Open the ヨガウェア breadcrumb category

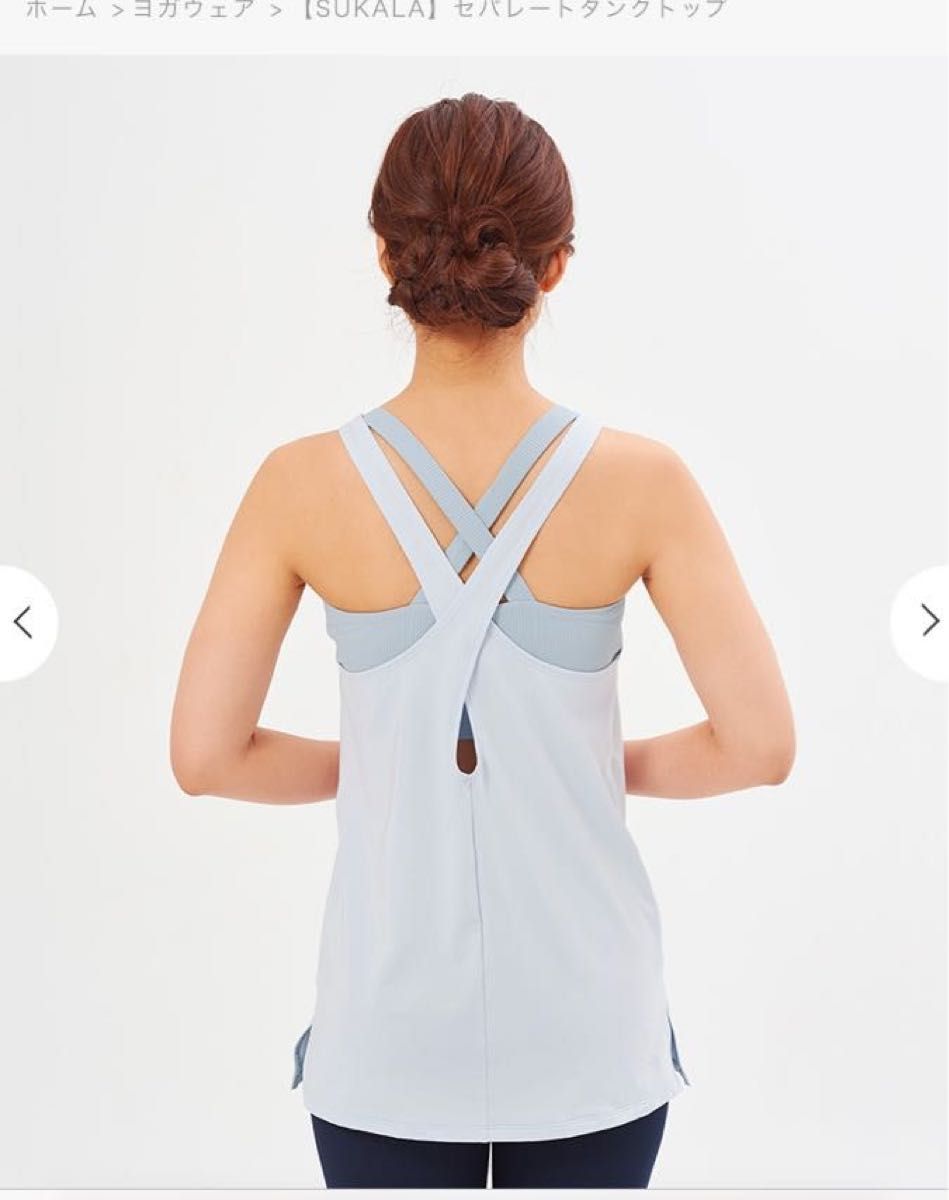[x=194, y=9]
